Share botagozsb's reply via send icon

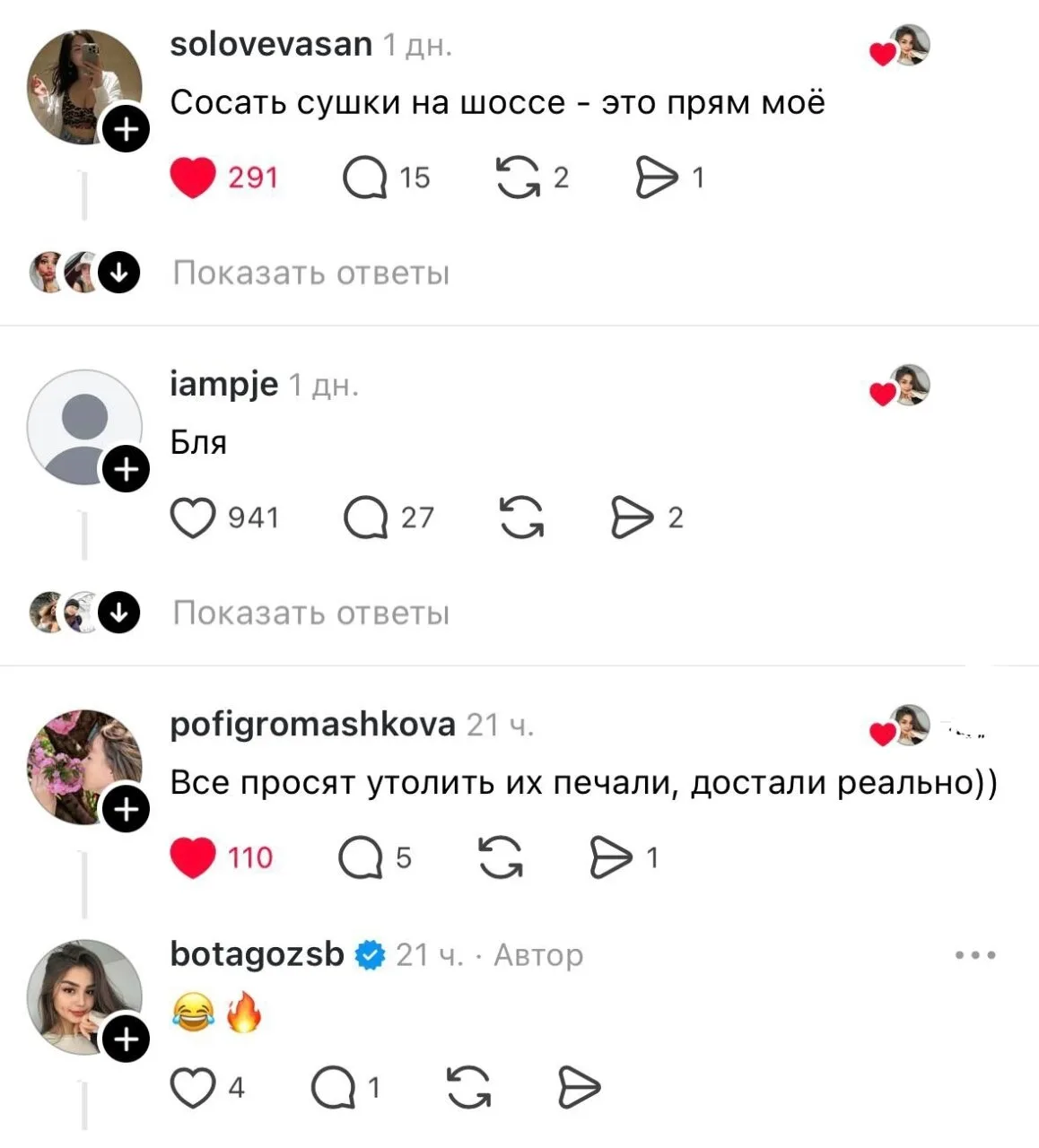(579, 1088)
